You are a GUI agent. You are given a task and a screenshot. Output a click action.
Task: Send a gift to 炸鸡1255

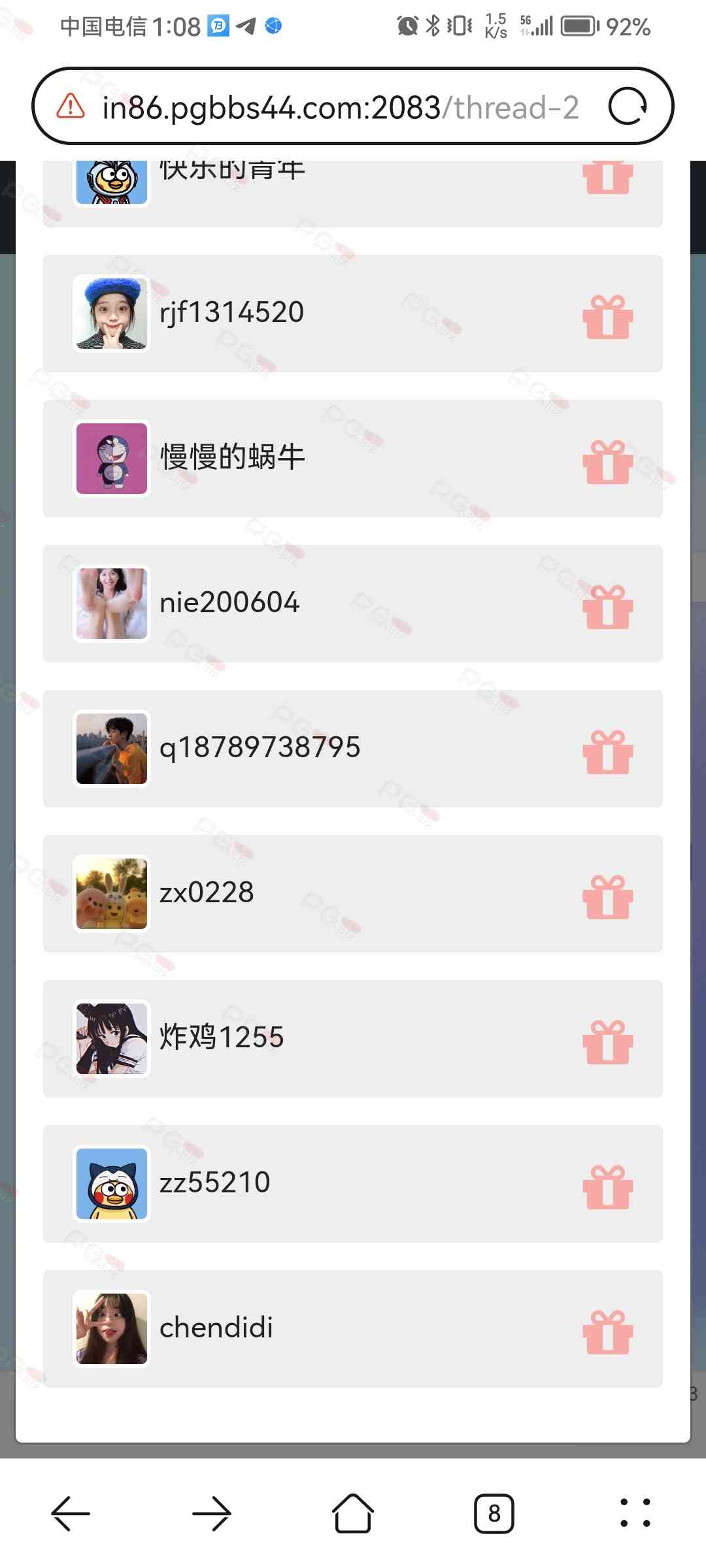tap(607, 1042)
